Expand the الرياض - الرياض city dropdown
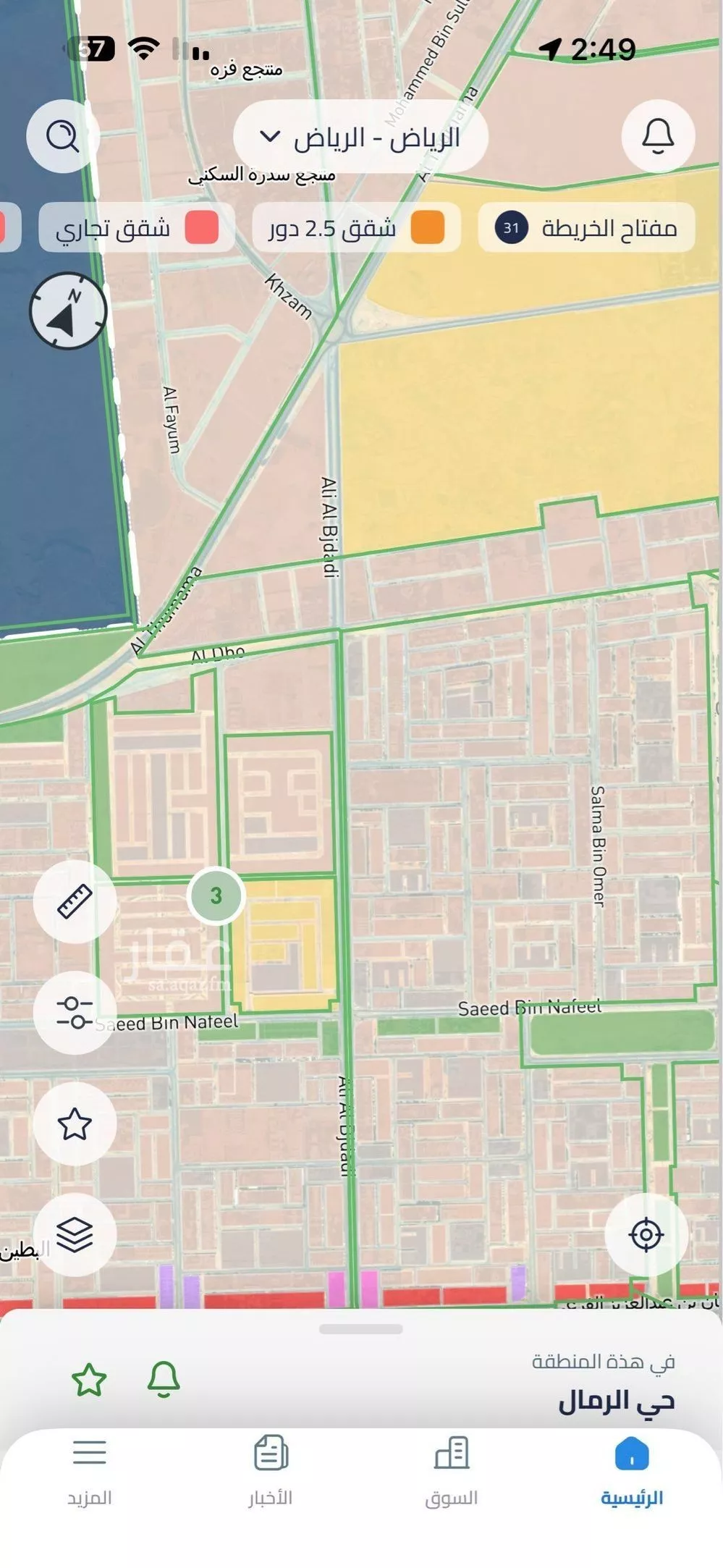 coord(360,137)
